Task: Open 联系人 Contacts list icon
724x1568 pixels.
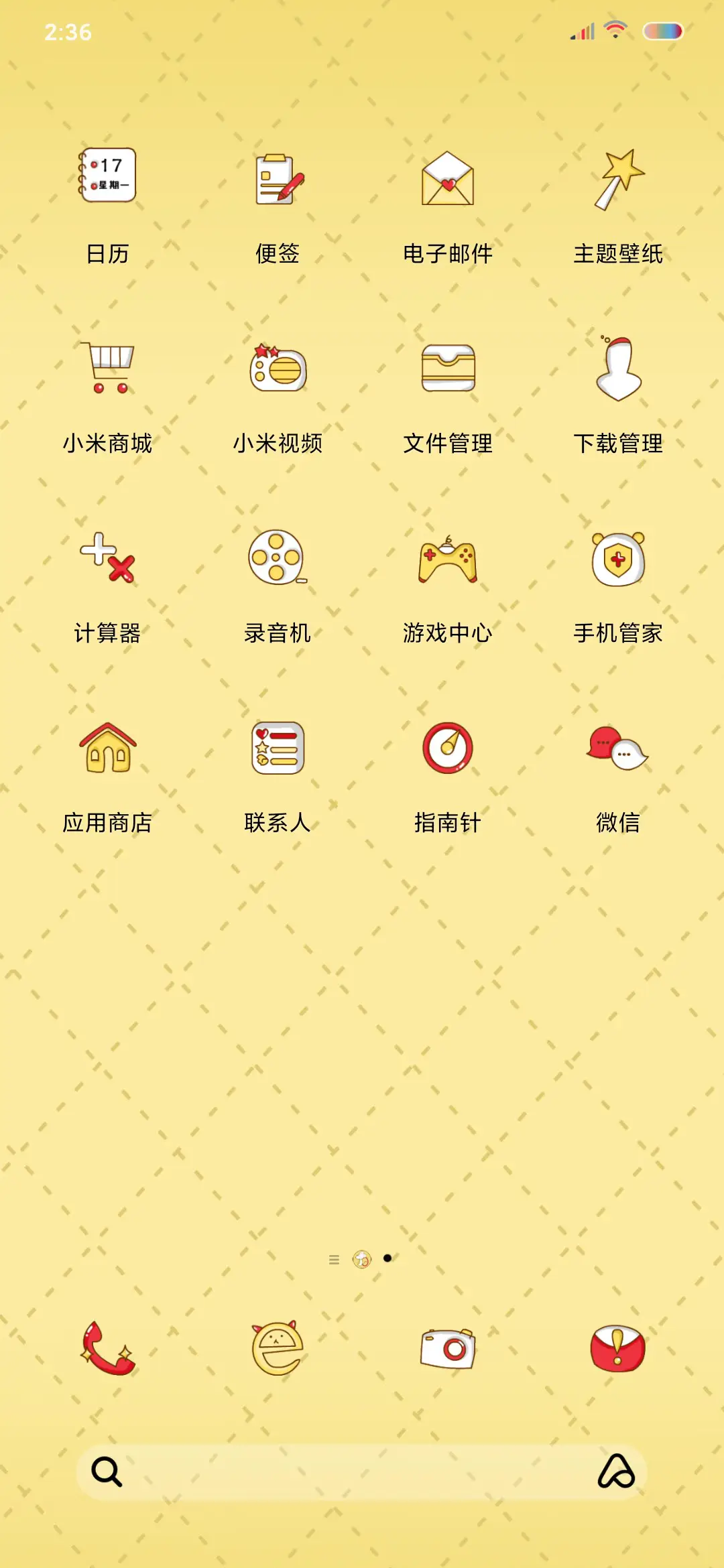Action: click(277, 750)
